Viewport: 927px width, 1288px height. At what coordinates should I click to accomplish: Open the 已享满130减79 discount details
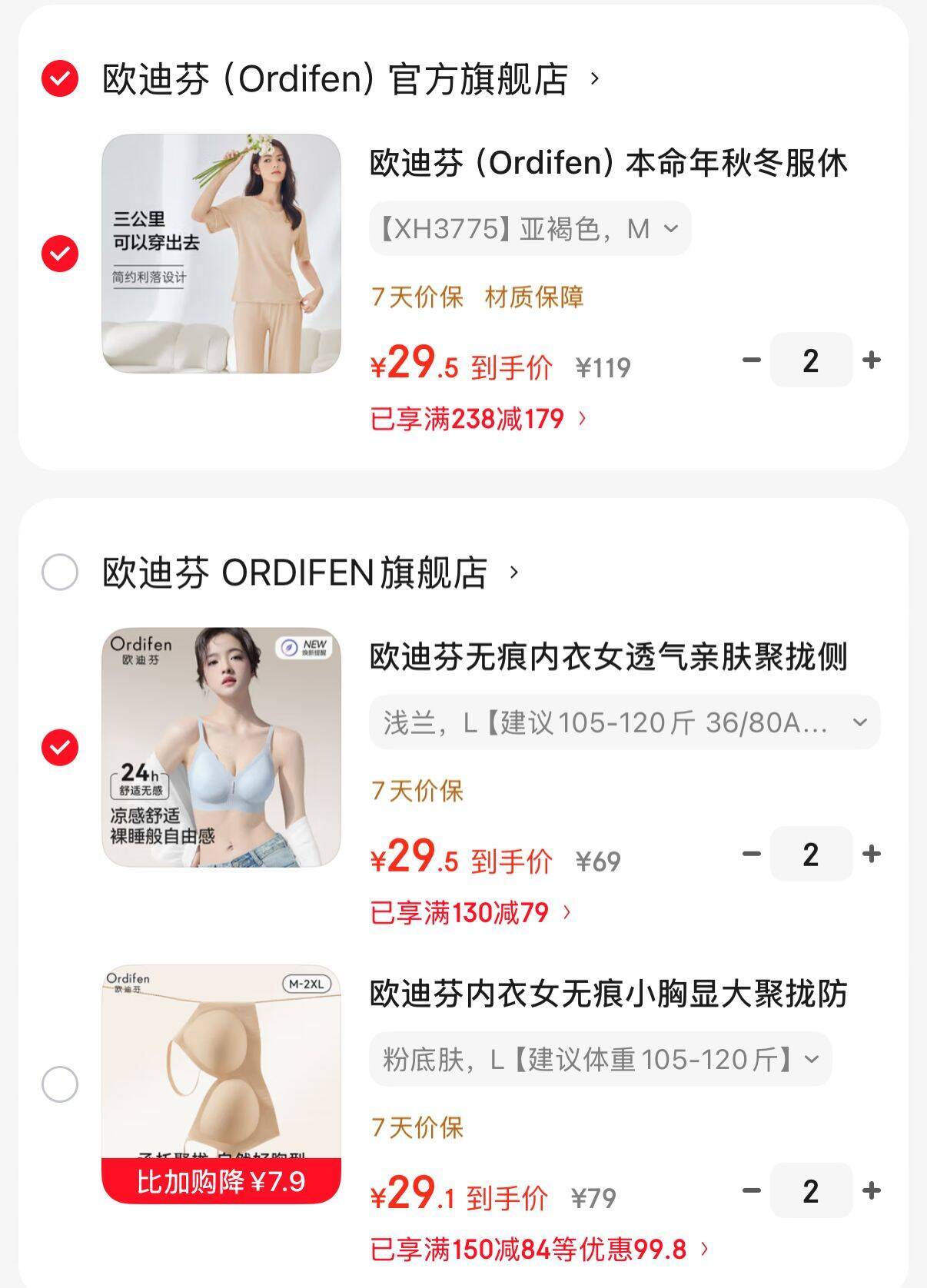click(x=470, y=913)
